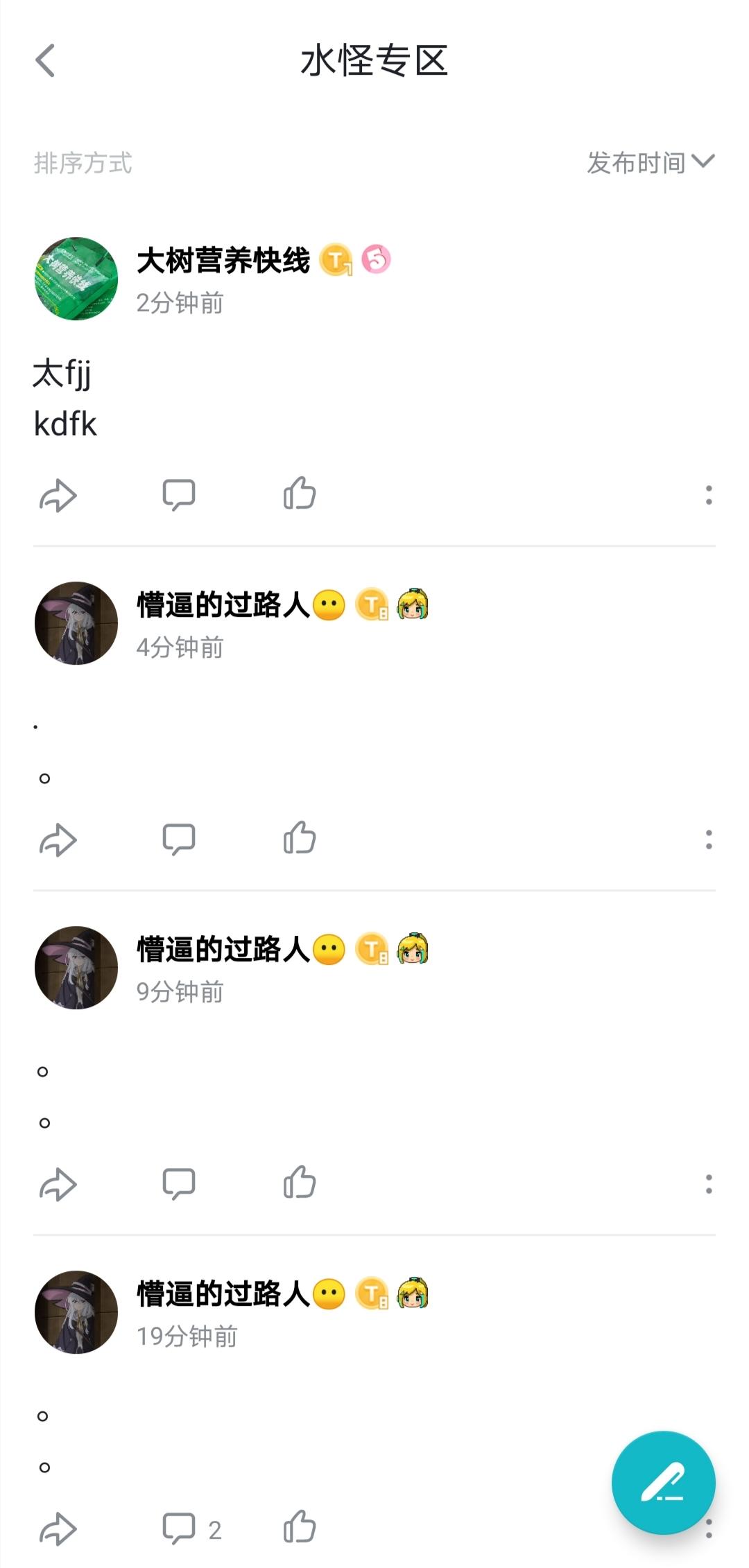Go back from 水怪专区
Viewport: 749px width, 1568px height.
pos(46,60)
